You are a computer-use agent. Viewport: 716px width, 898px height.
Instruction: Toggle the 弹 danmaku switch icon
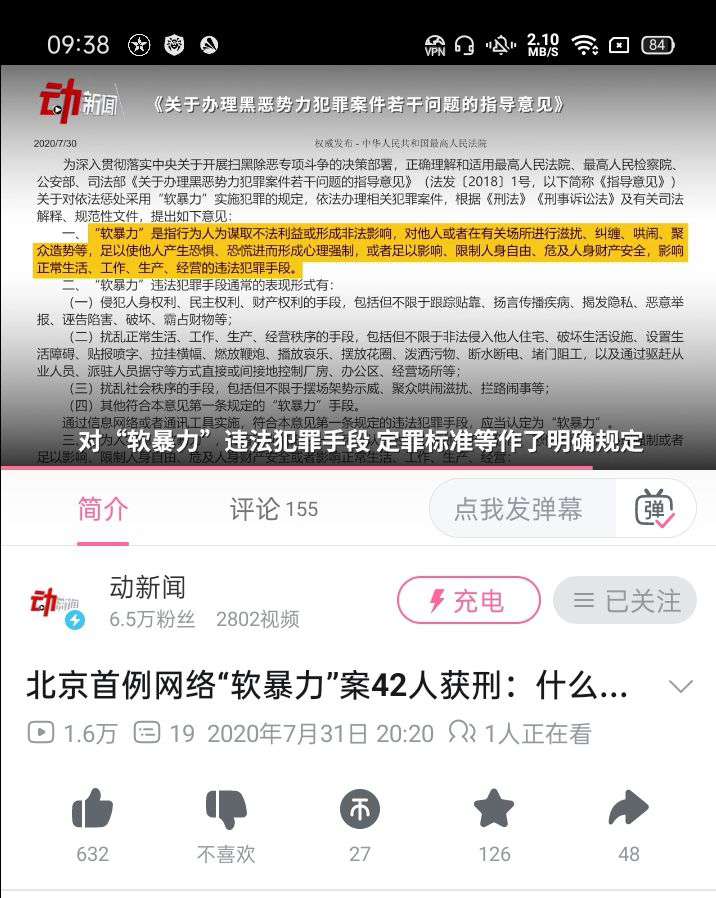pos(655,509)
